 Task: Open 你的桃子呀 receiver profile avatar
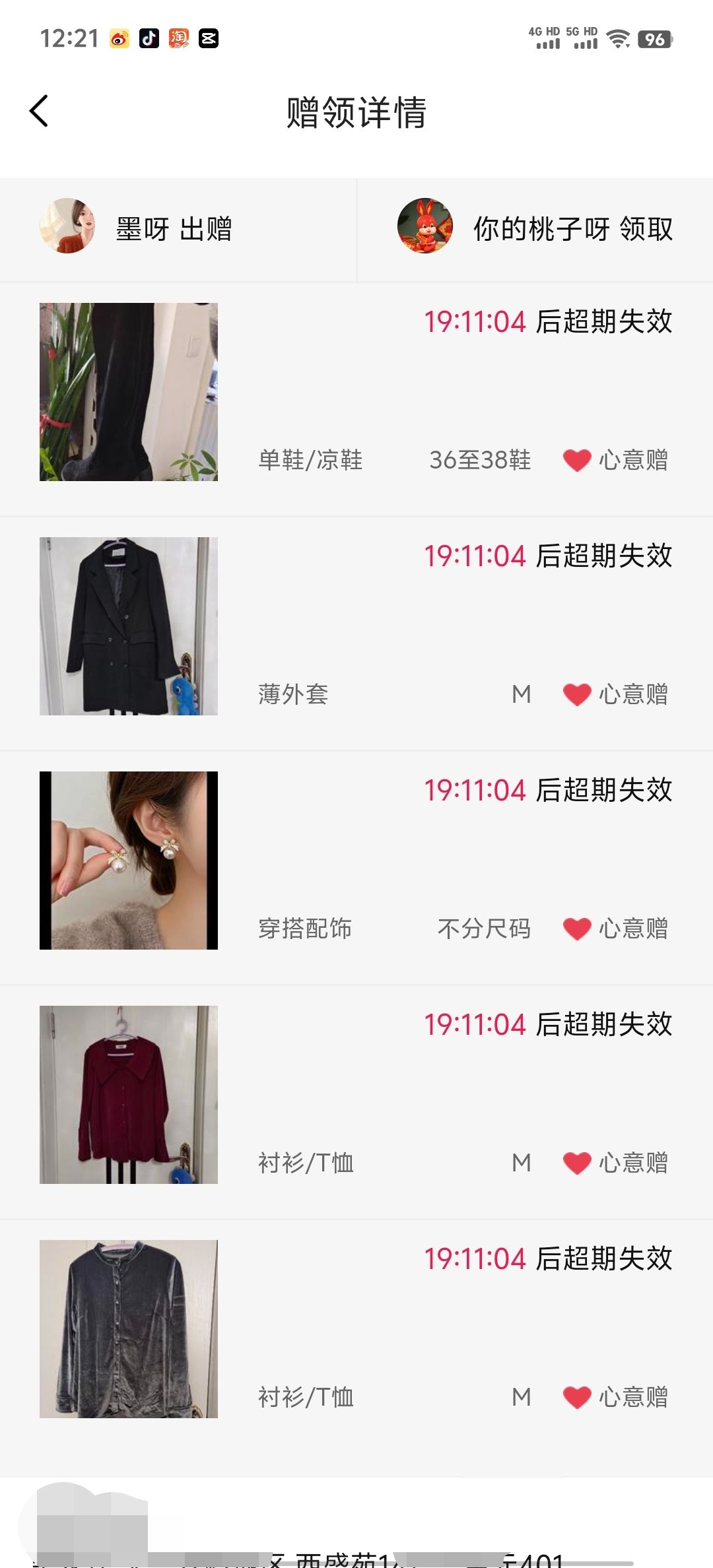[x=425, y=226]
